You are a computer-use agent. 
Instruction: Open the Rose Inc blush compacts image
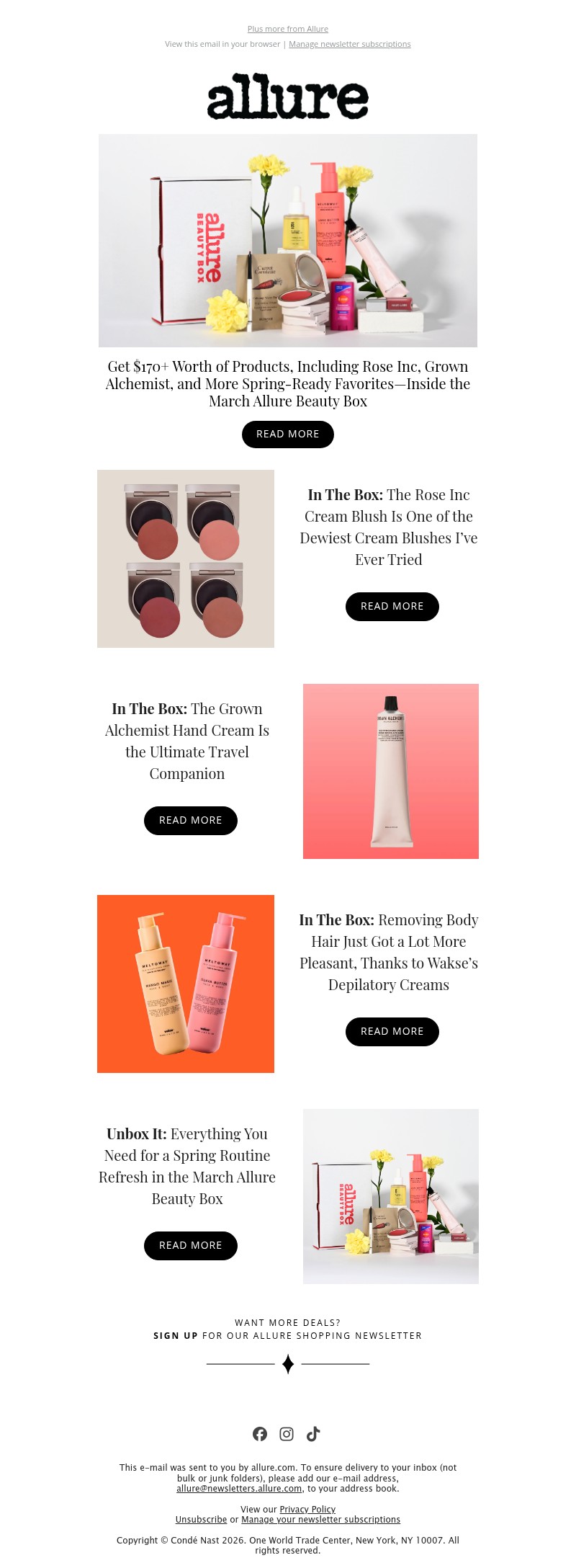pyautogui.click(x=186, y=558)
